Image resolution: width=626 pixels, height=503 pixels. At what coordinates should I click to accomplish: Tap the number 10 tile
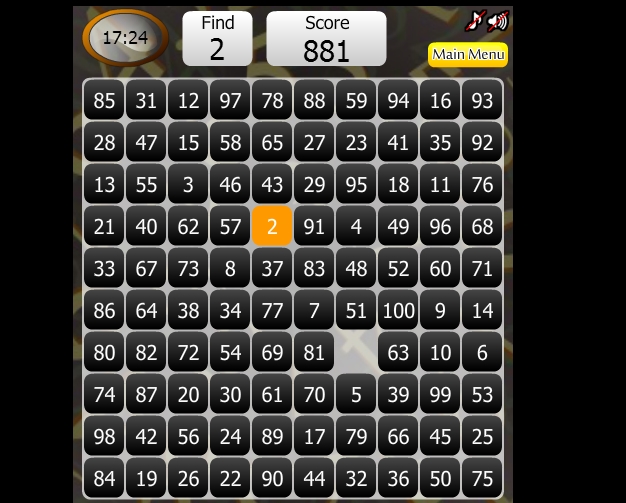pos(440,352)
